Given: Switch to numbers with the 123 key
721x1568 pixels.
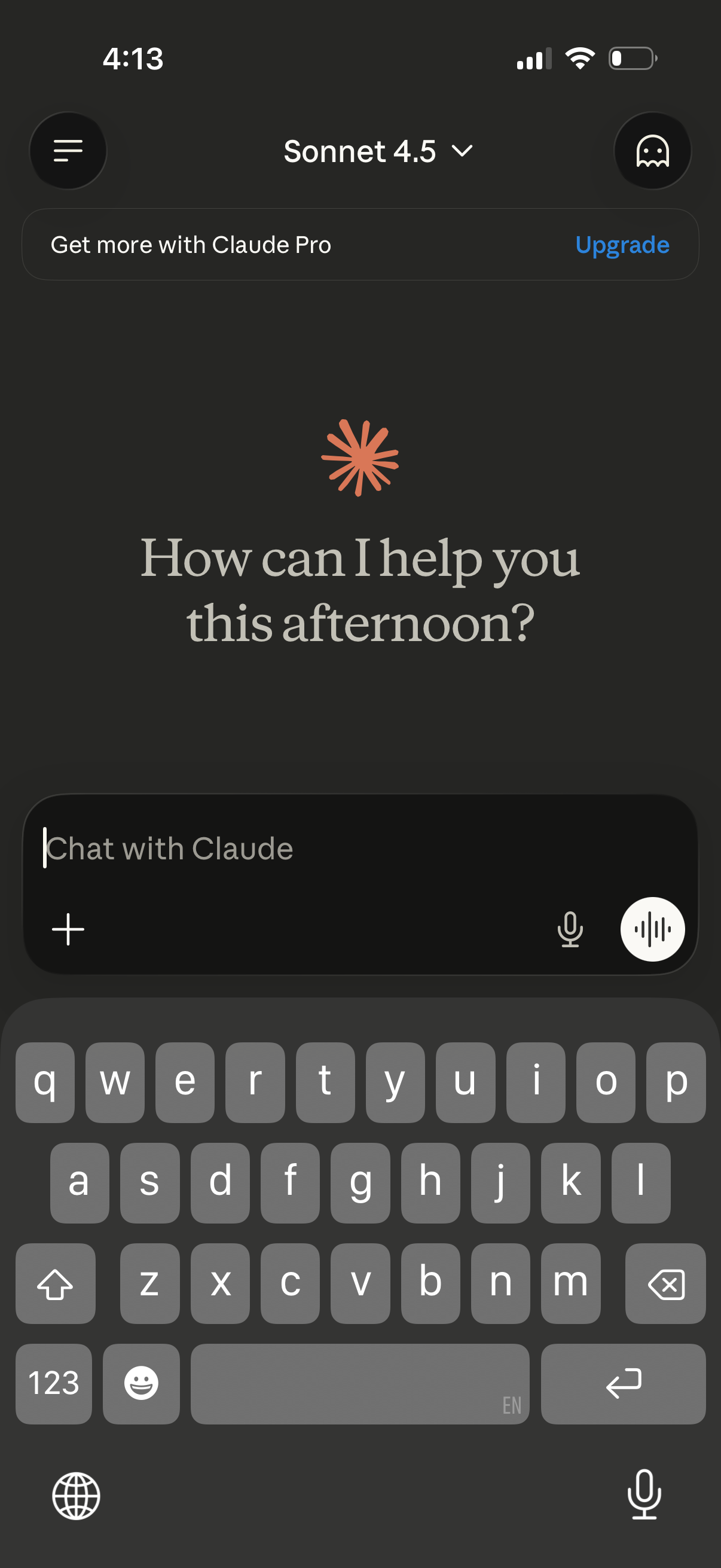Looking at the screenshot, I should (x=54, y=1384).
